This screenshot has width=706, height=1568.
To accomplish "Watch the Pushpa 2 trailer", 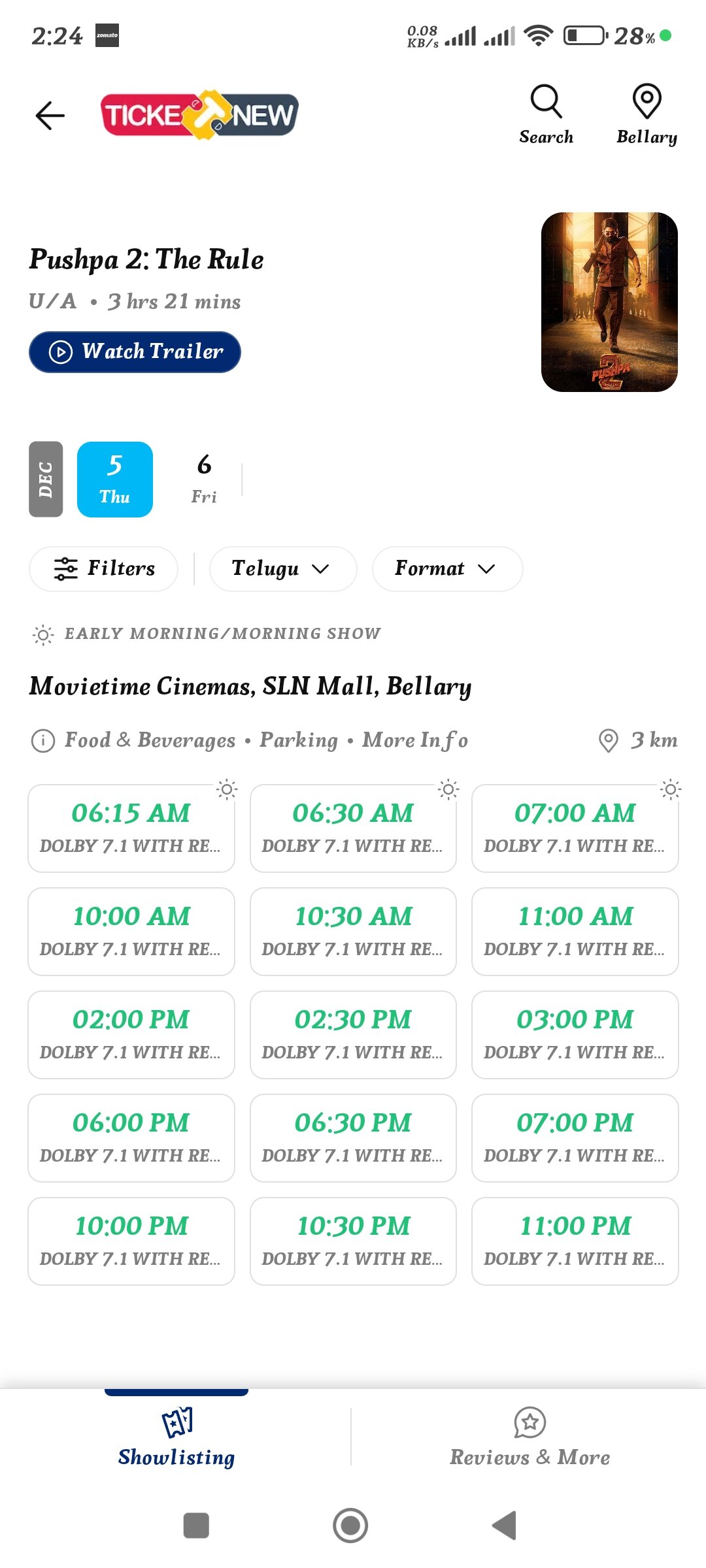I will click(x=135, y=351).
